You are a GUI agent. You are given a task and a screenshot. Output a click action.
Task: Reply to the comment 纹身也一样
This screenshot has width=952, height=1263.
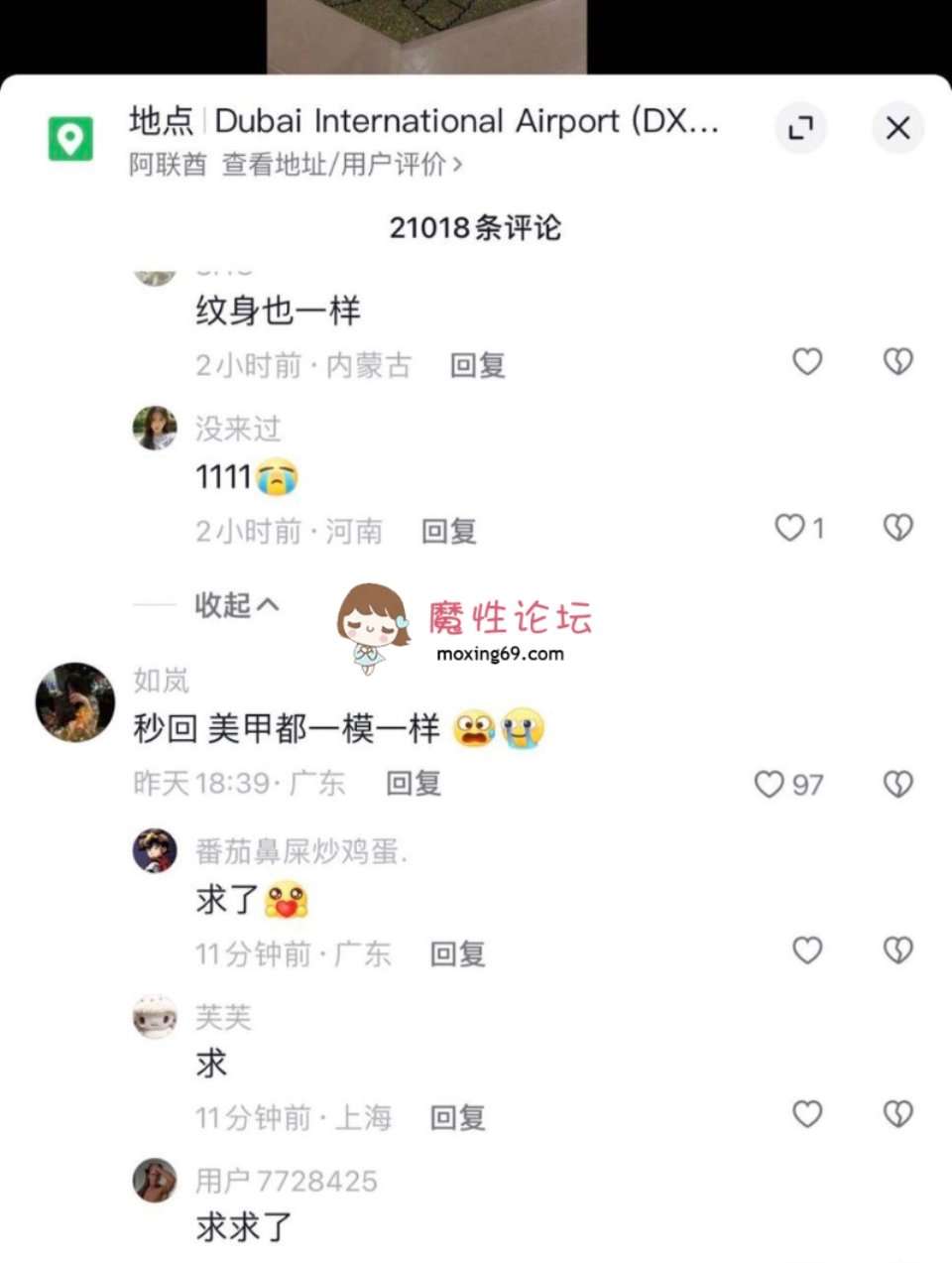477,365
